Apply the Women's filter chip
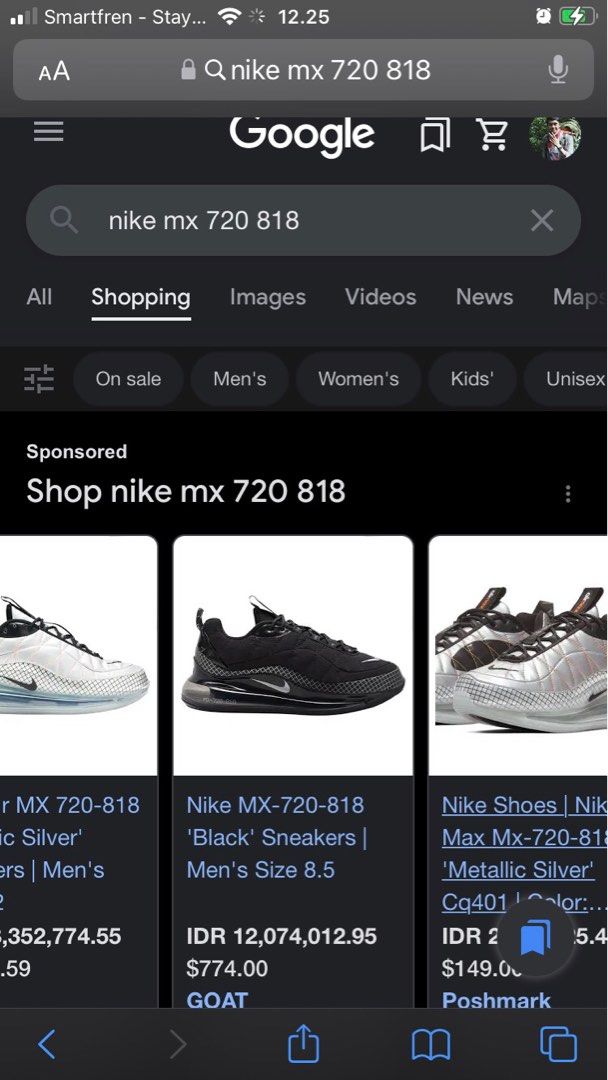Screen dimensions: 608x1080 click(358, 379)
